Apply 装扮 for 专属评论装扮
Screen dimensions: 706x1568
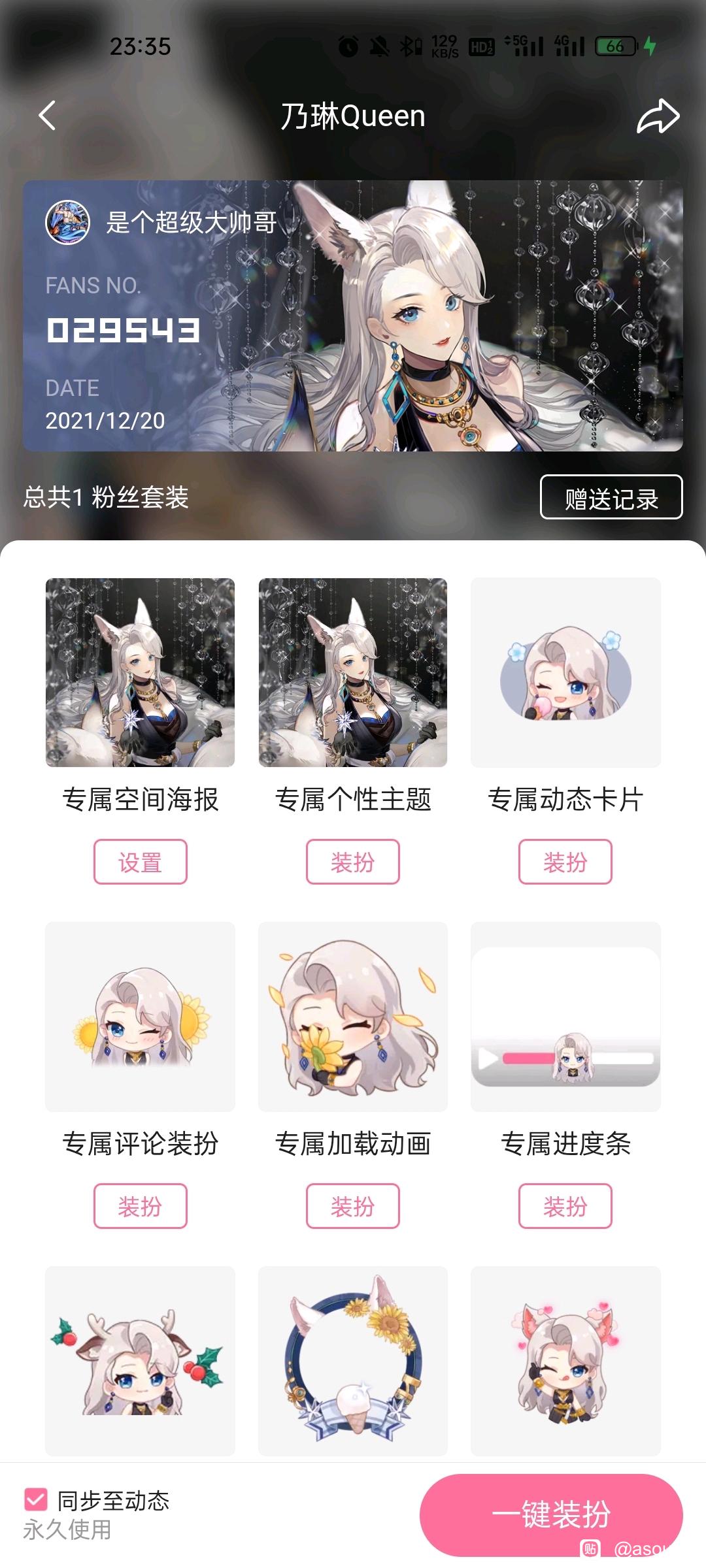tap(140, 1206)
